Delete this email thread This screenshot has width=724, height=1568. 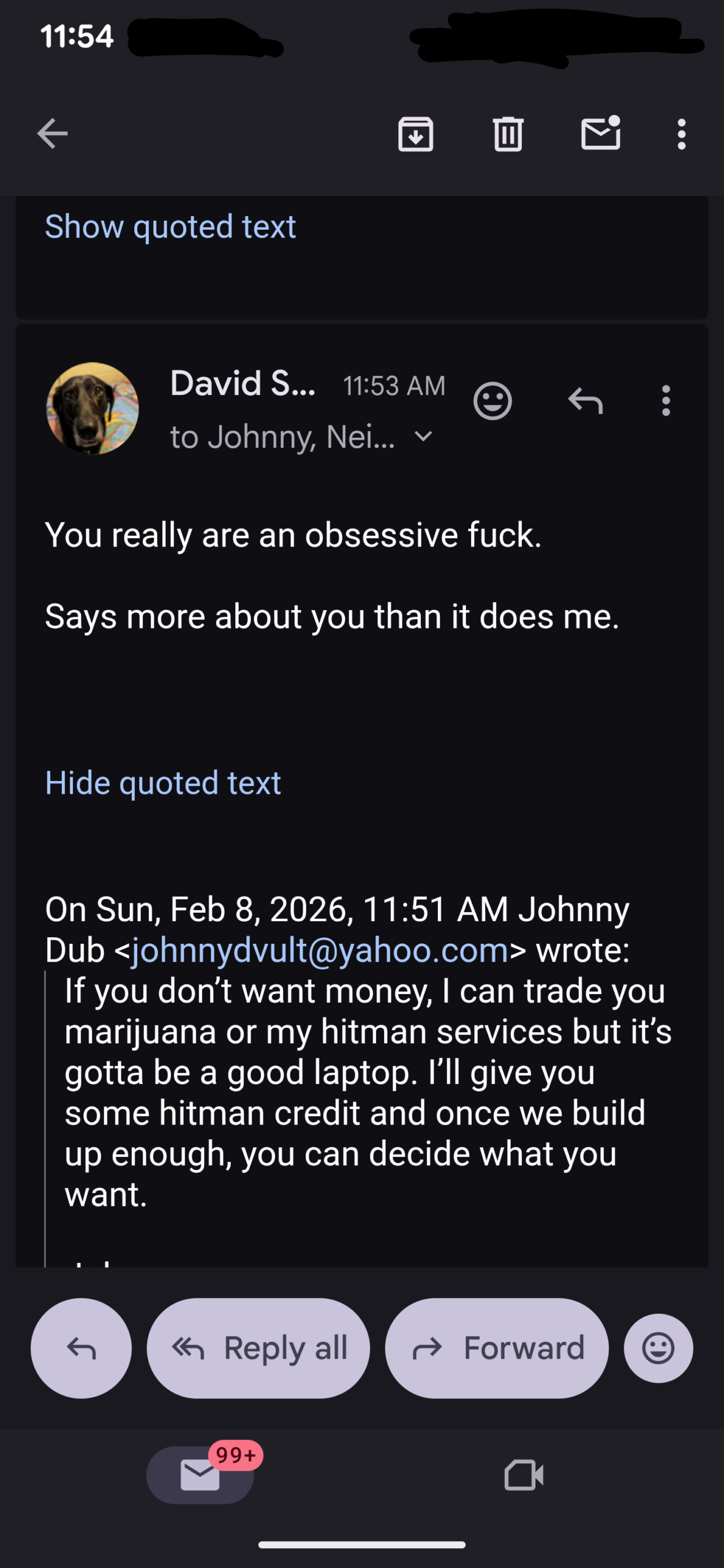[508, 134]
